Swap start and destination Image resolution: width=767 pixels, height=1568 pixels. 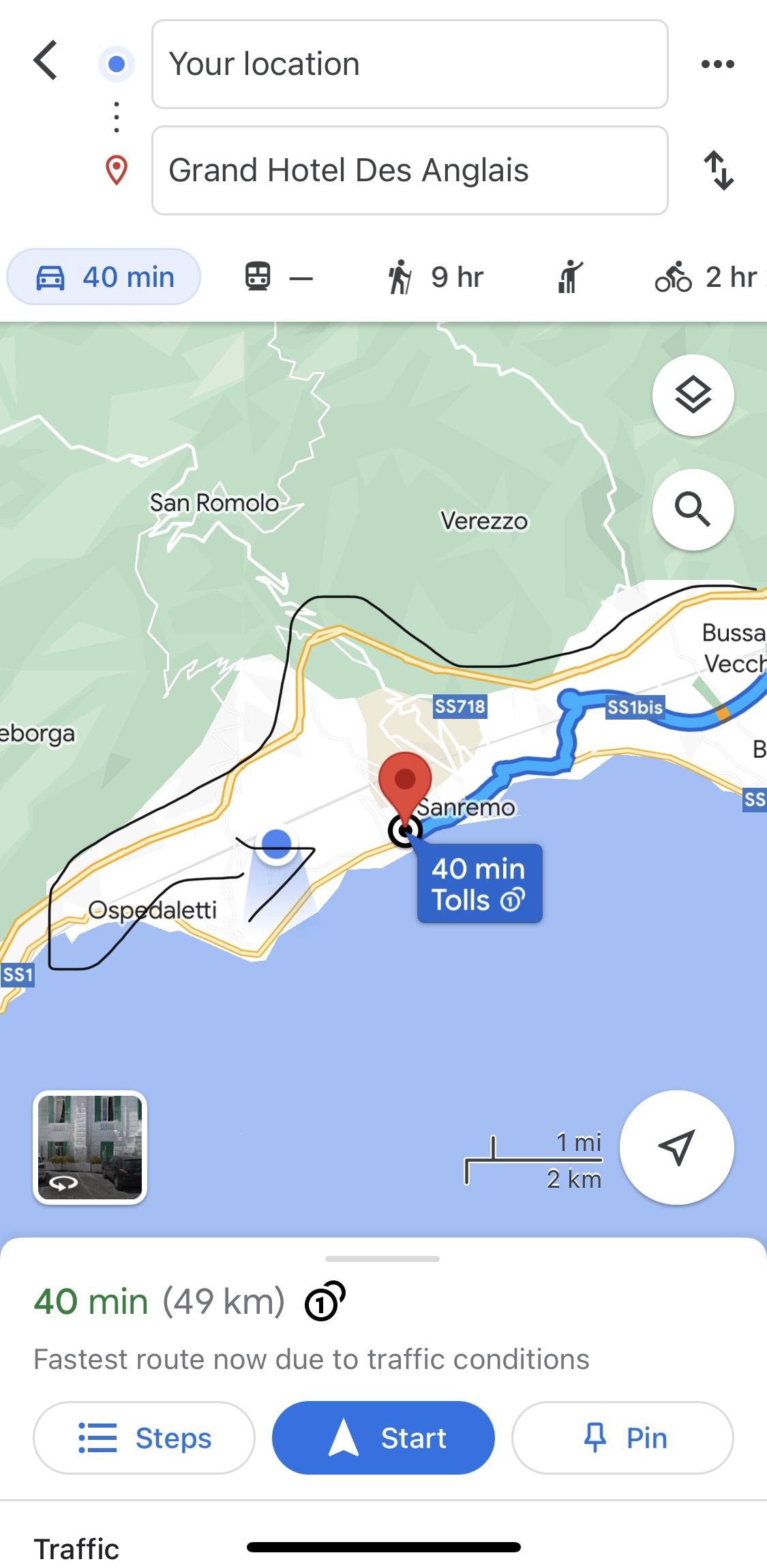click(x=719, y=170)
